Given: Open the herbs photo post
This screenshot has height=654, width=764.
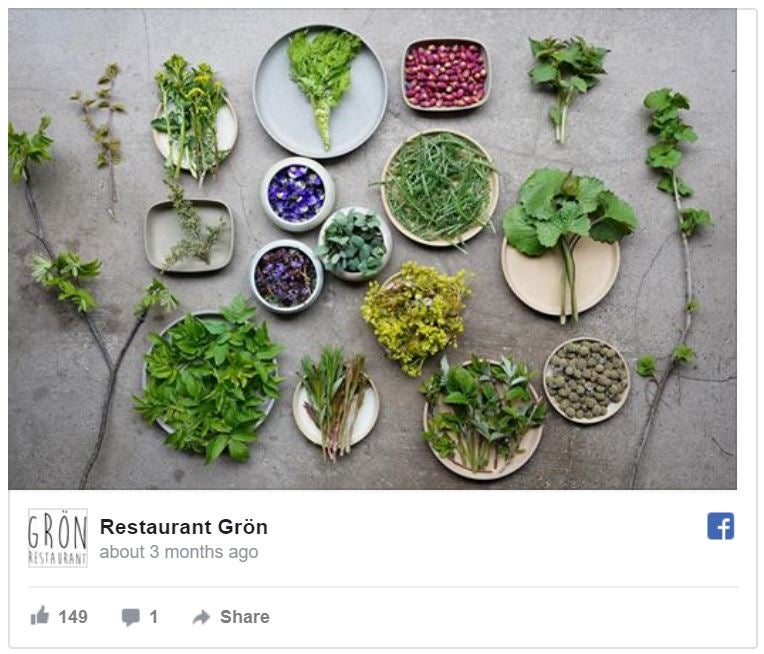Looking at the screenshot, I should (372, 248).
